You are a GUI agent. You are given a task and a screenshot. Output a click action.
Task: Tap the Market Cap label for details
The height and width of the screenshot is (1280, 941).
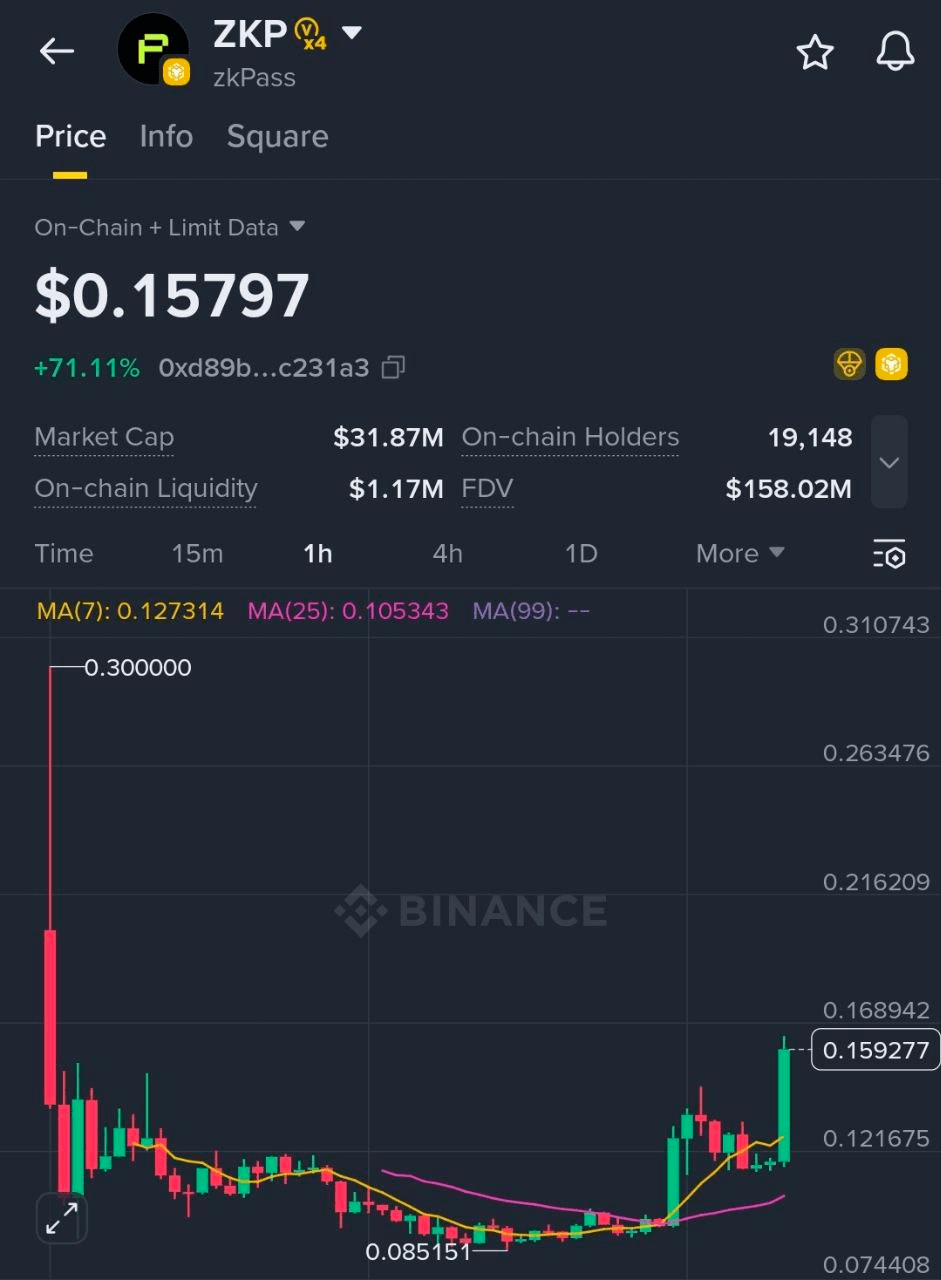coord(104,437)
